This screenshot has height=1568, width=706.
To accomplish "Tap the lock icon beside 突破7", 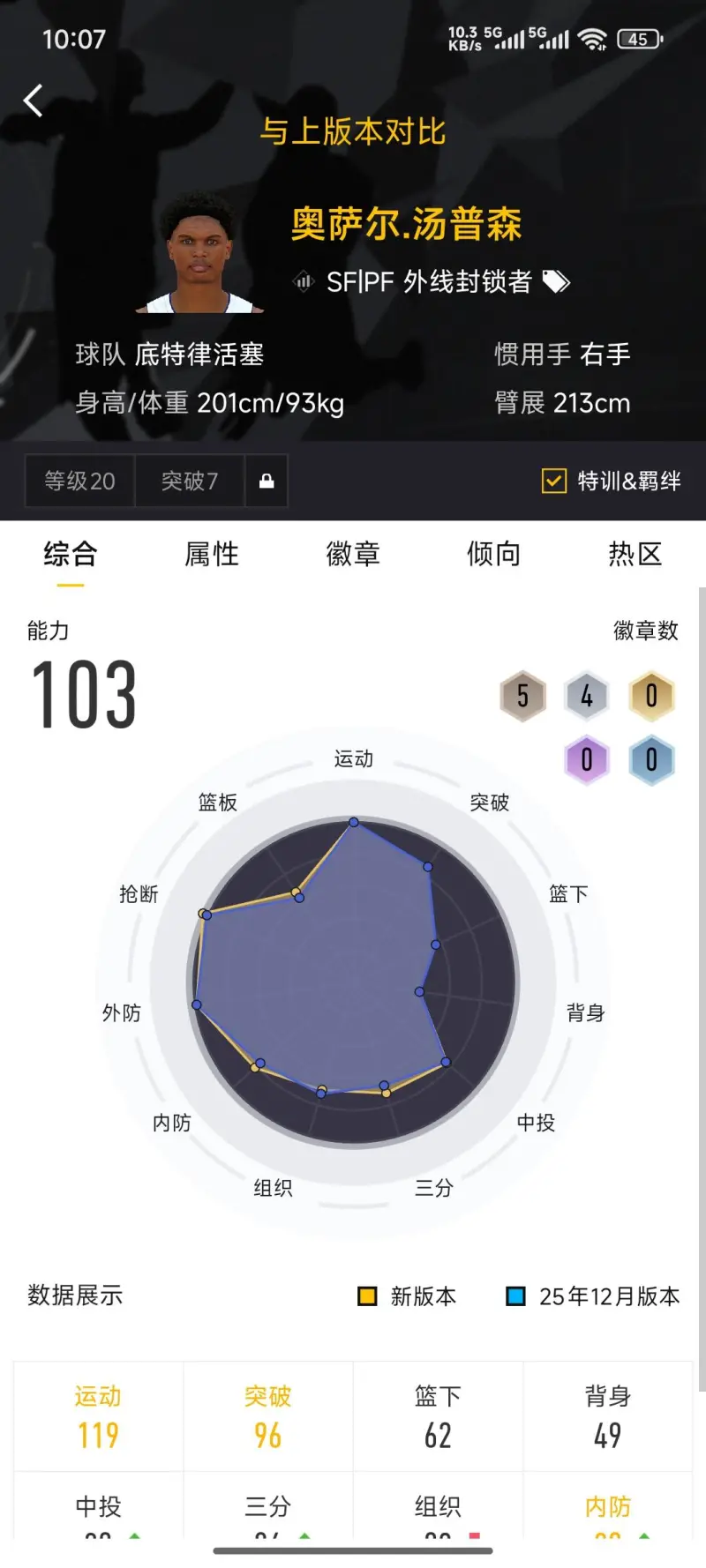I will (267, 481).
